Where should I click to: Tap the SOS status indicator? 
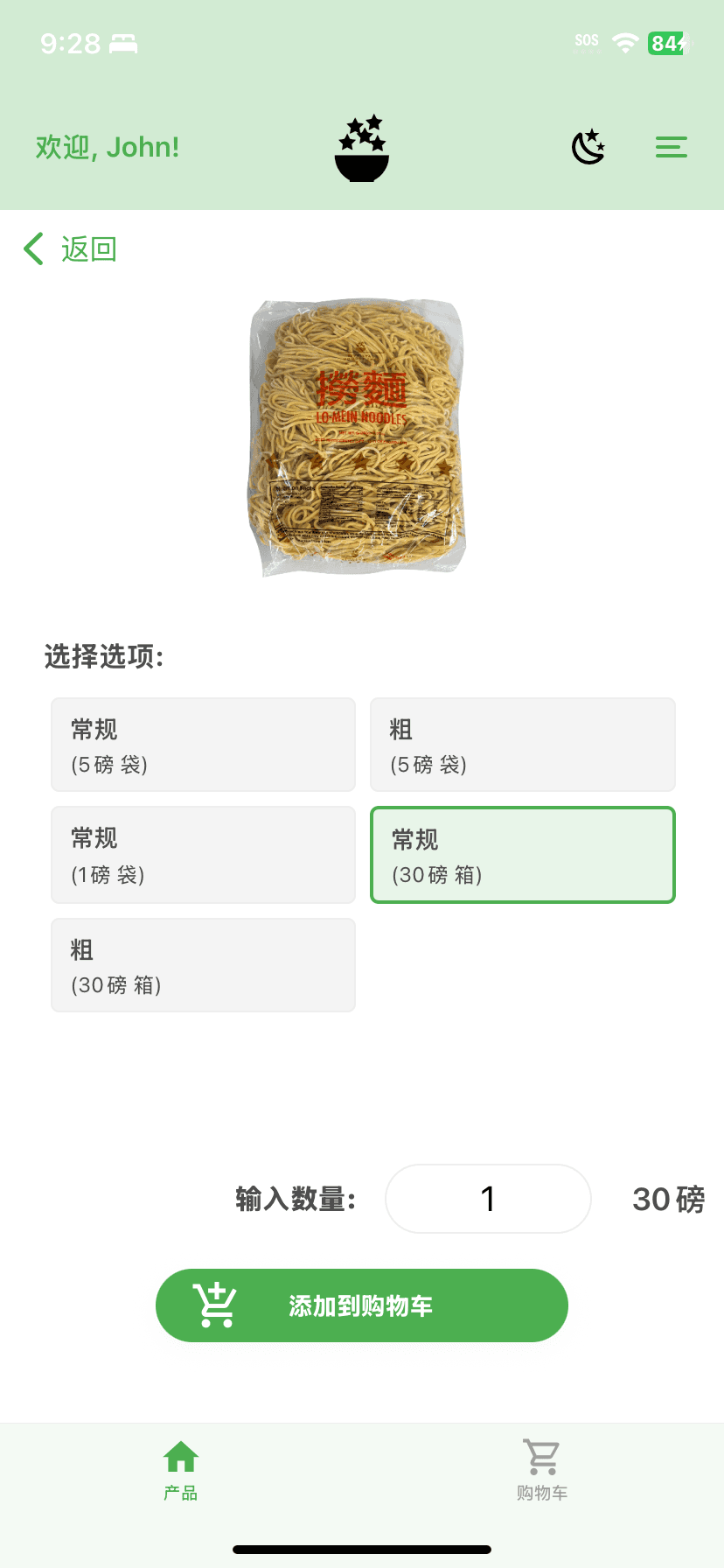(x=585, y=40)
